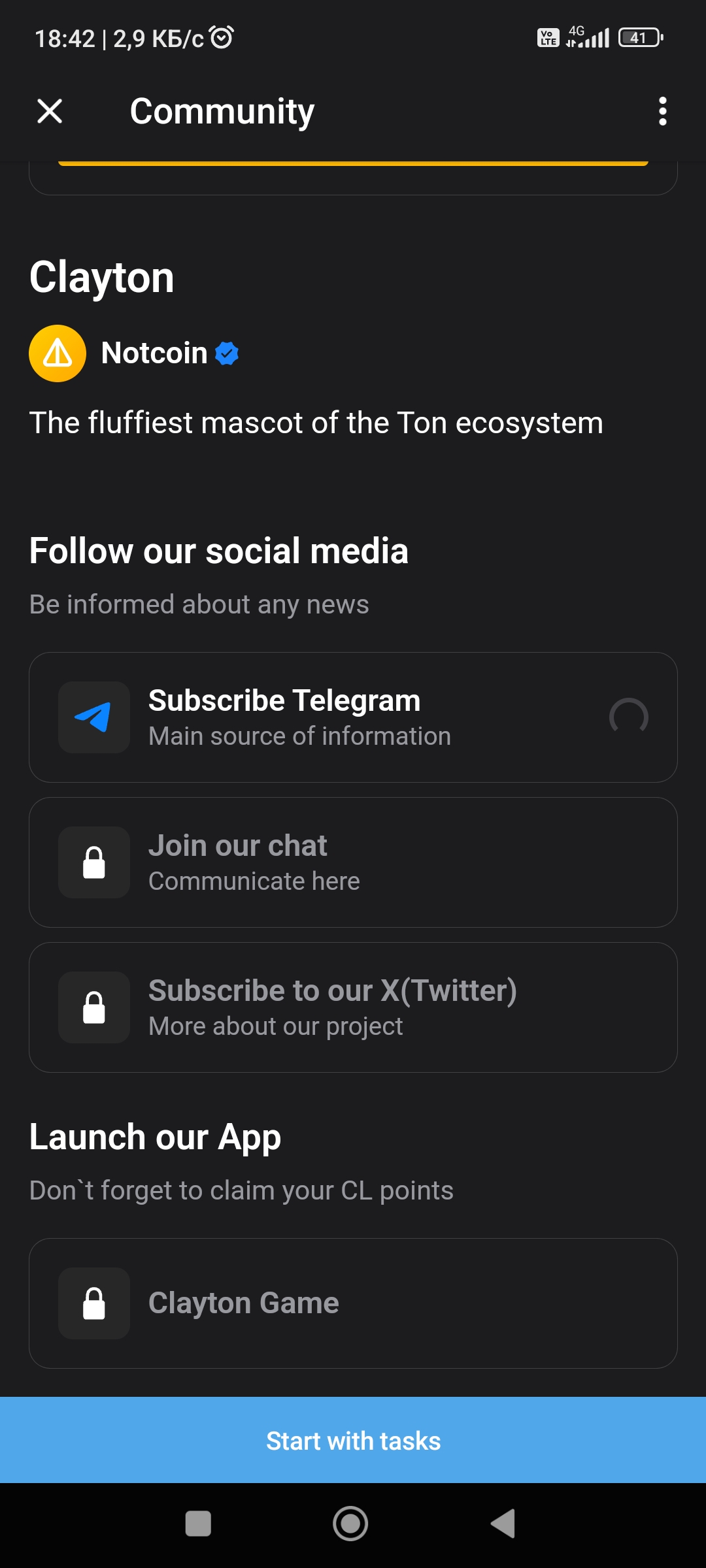Show recent apps from the navigation bar

[x=198, y=1524]
